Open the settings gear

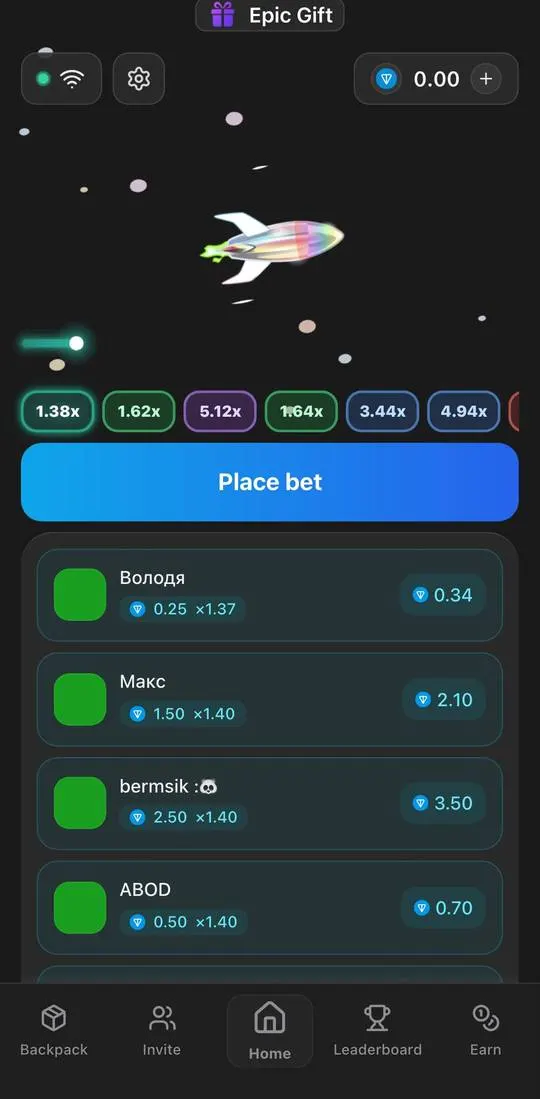pyautogui.click(x=139, y=78)
